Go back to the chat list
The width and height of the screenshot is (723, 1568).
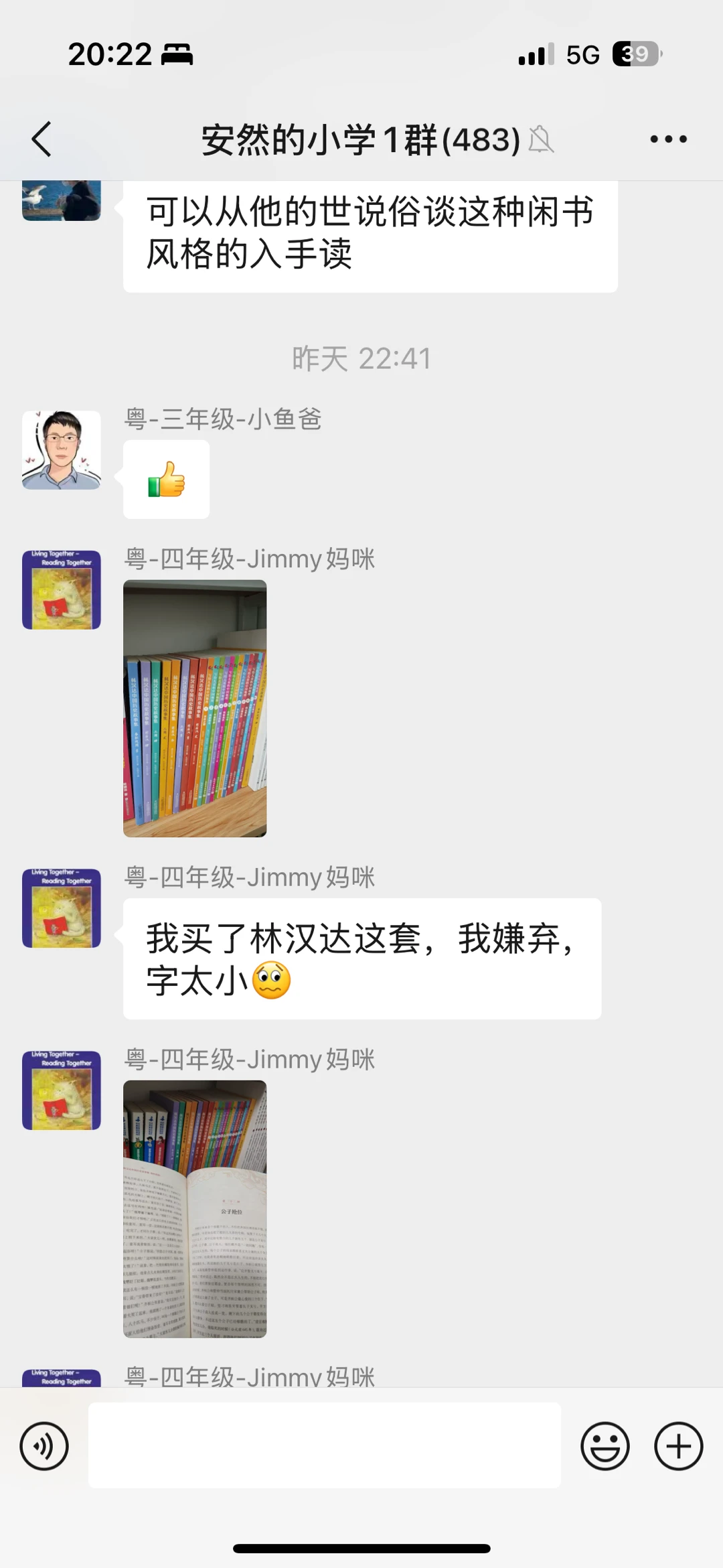42,139
